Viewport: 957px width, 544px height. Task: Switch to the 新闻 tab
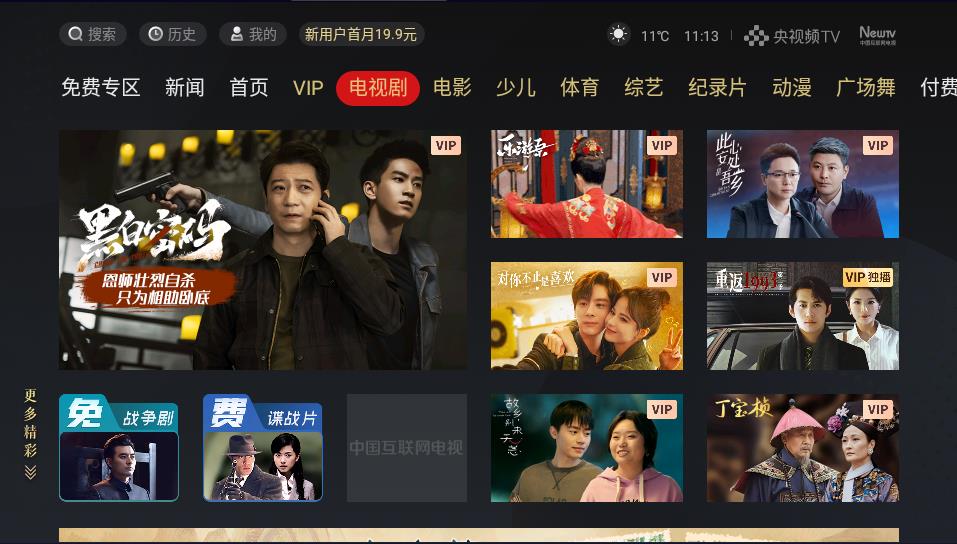pos(184,88)
